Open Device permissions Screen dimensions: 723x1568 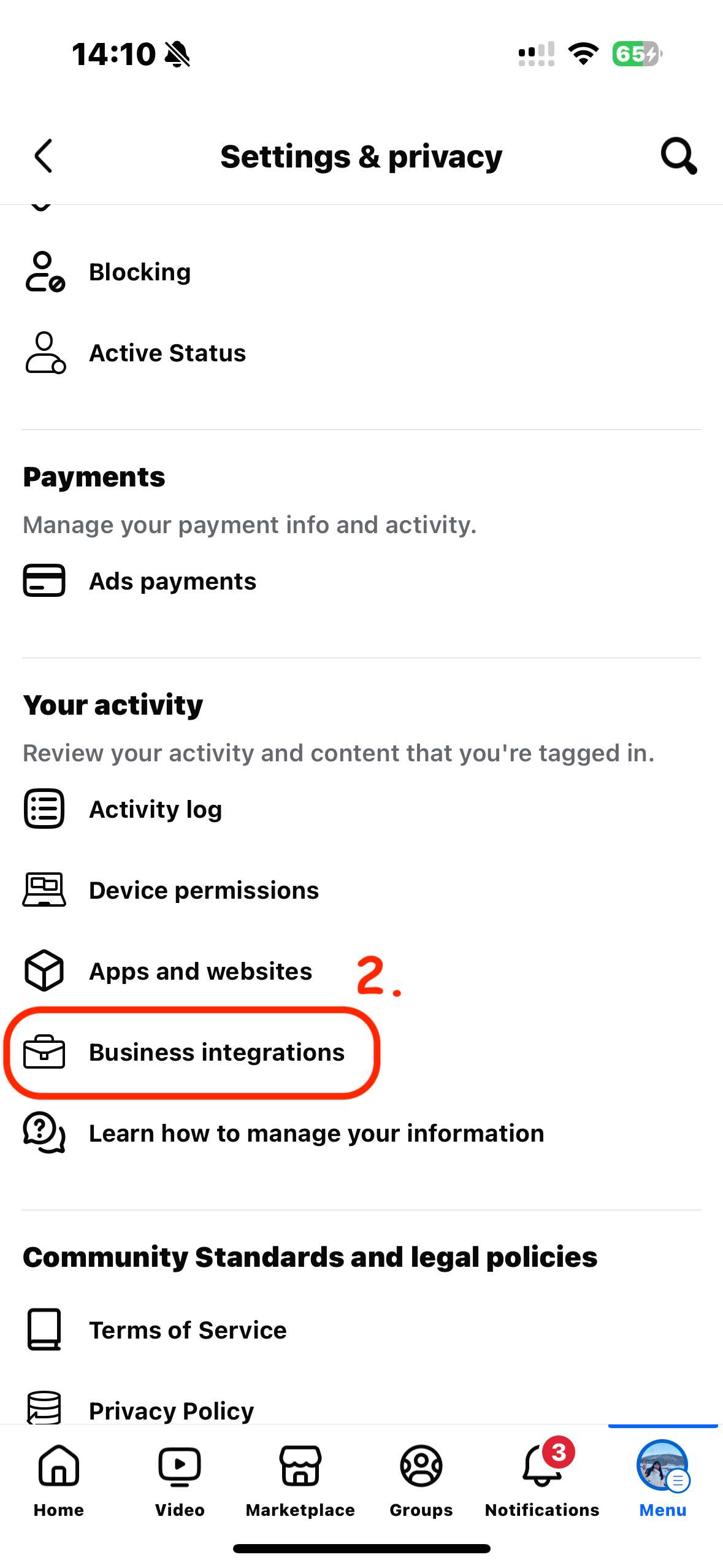(361, 890)
